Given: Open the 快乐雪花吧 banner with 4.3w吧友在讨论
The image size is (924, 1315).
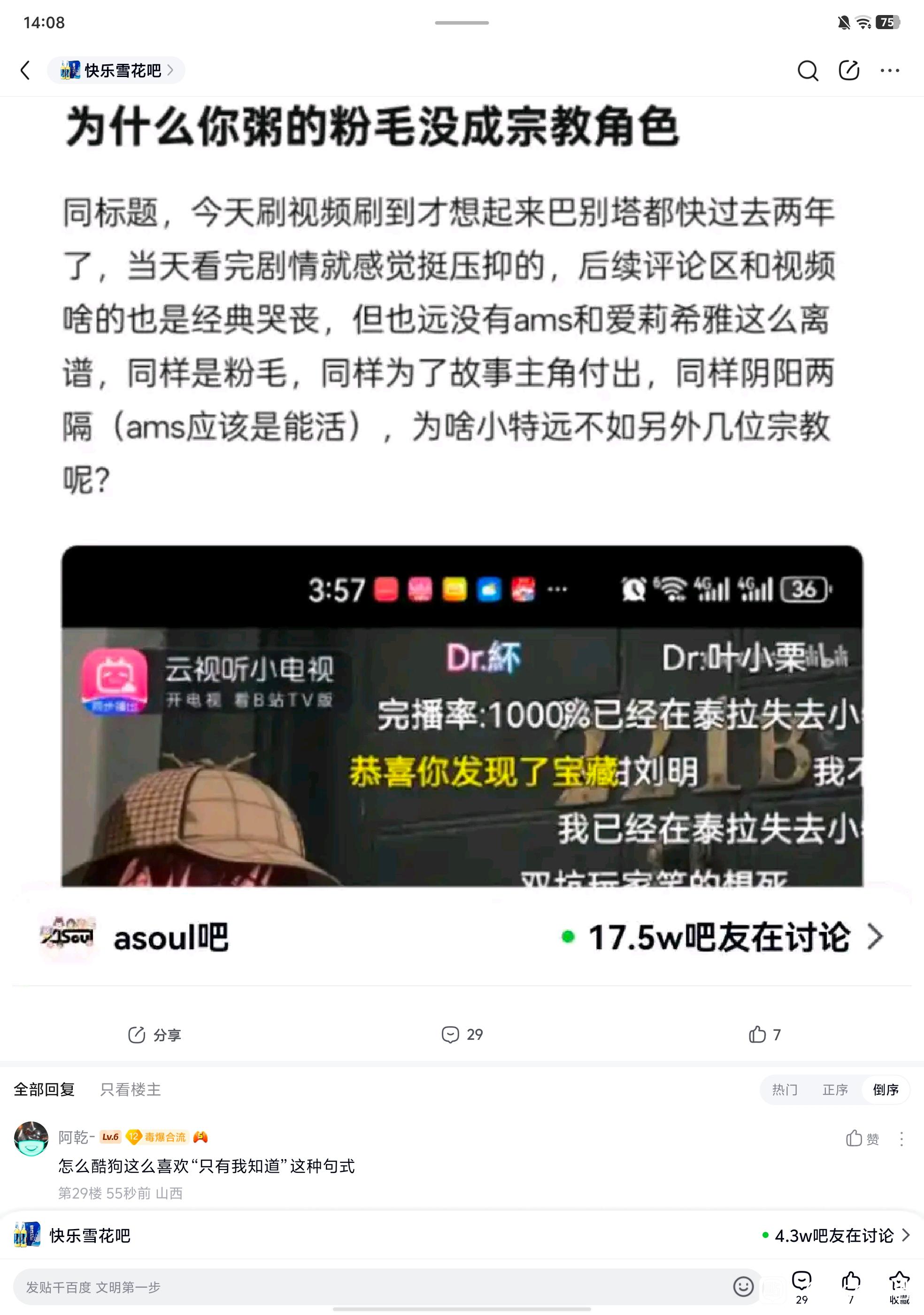Looking at the screenshot, I should pos(462,1235).
